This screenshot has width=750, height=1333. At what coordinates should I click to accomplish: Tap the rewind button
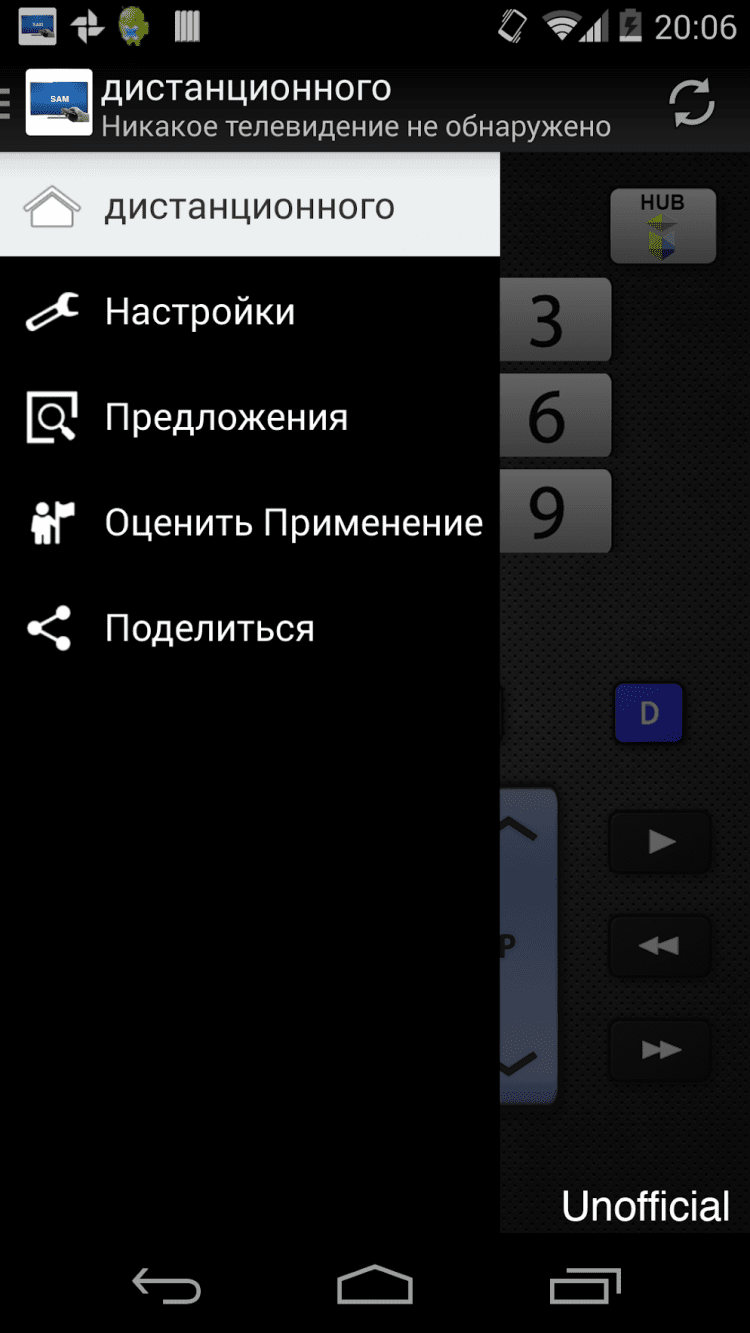click(x=660, y=946)
